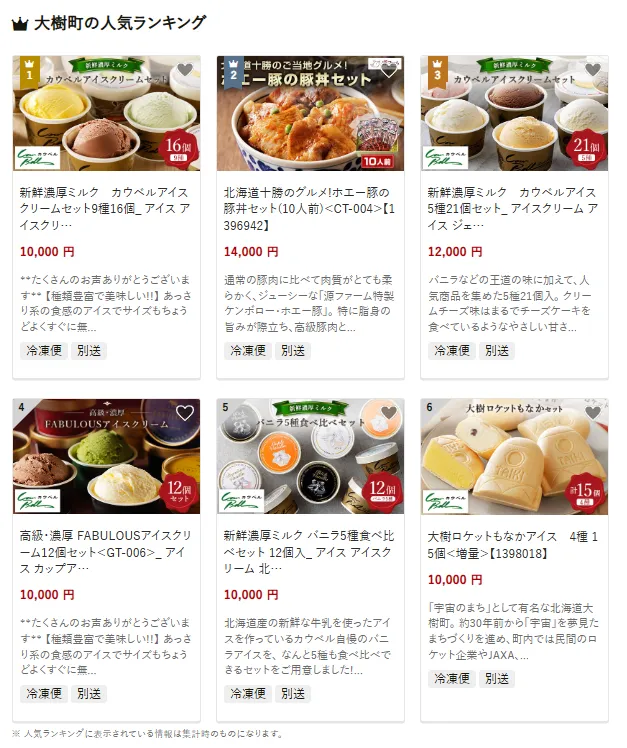Favorite the ホエー豚の豚丼セット item
Image resolution: width=627 pixels, height=748 pixels.
[388, 71]
